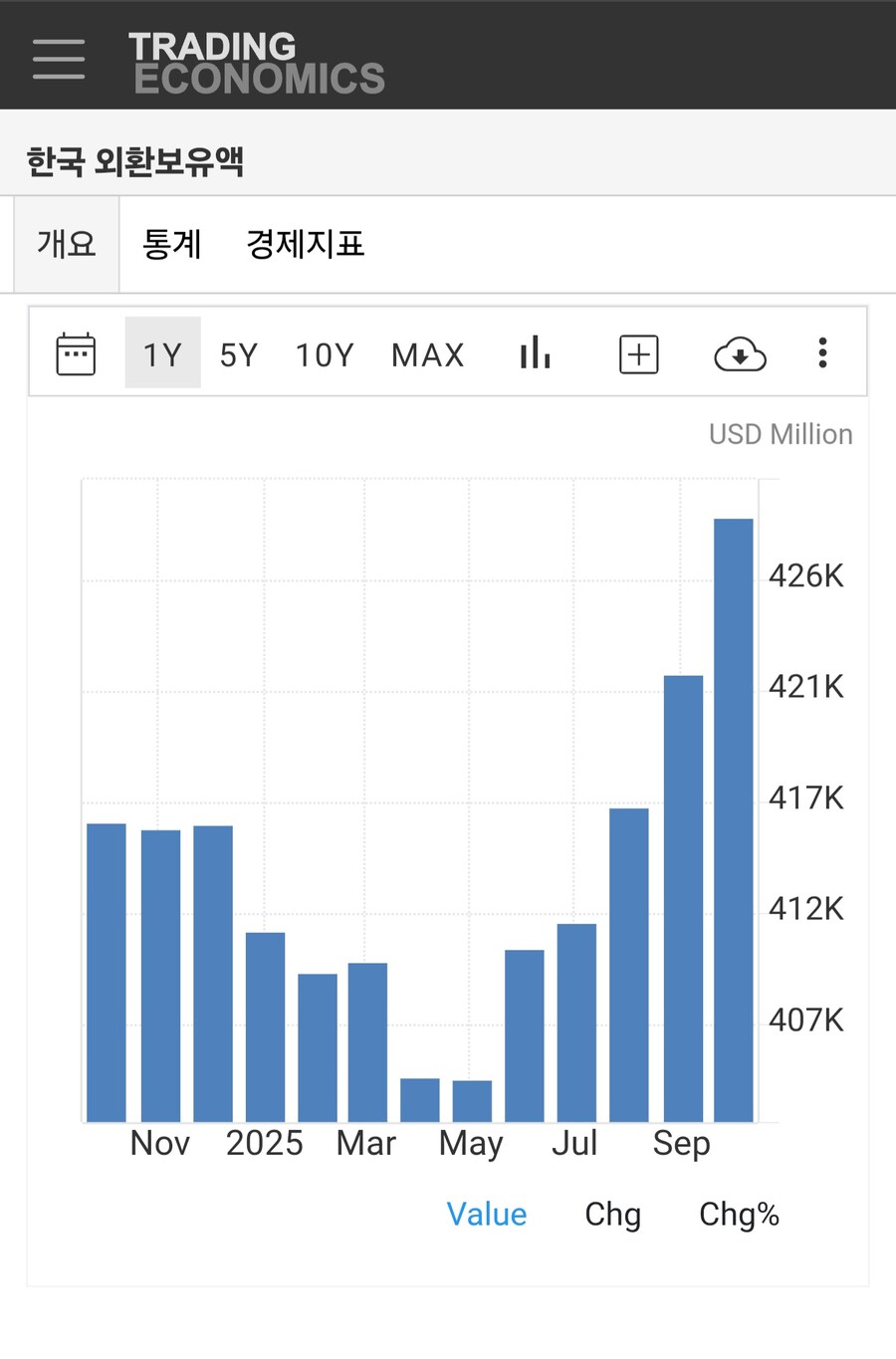
Task: Switch the chart to Chg view
Action: click(x=612, y=1214)
